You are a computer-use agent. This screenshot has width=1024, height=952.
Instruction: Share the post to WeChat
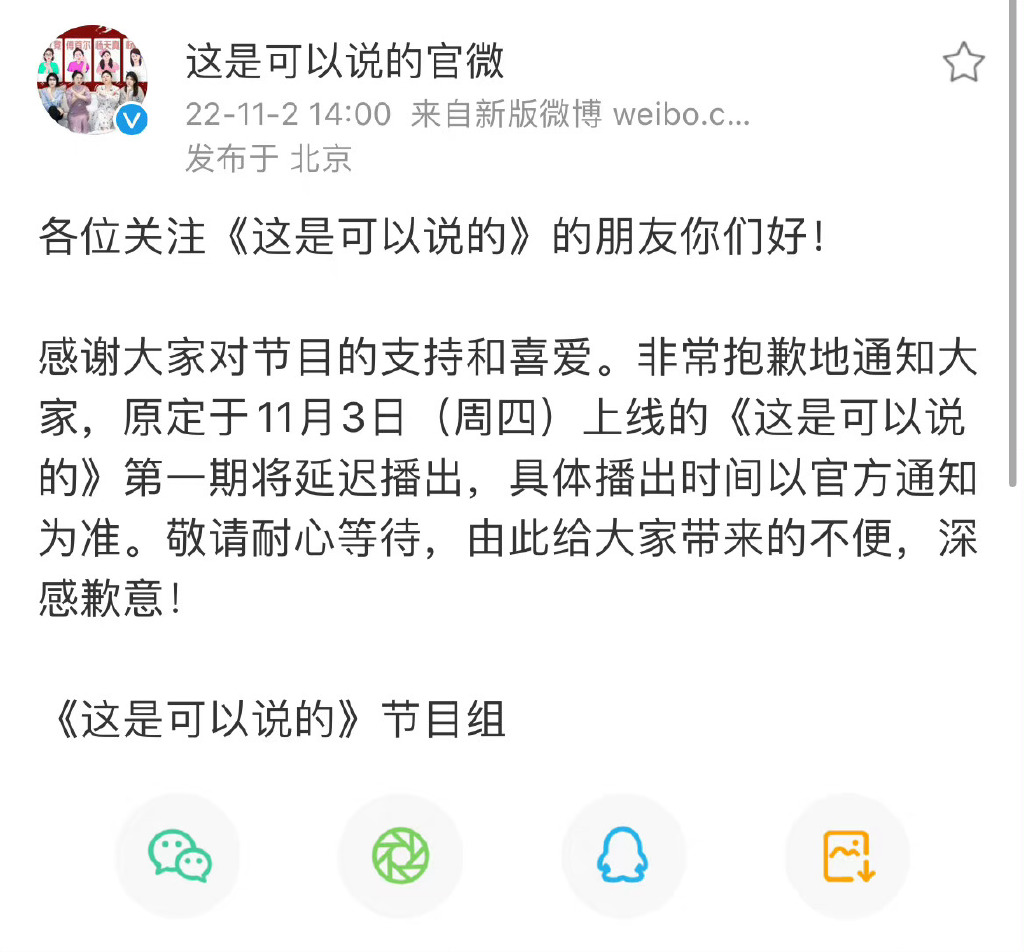(x=179, y=856)
